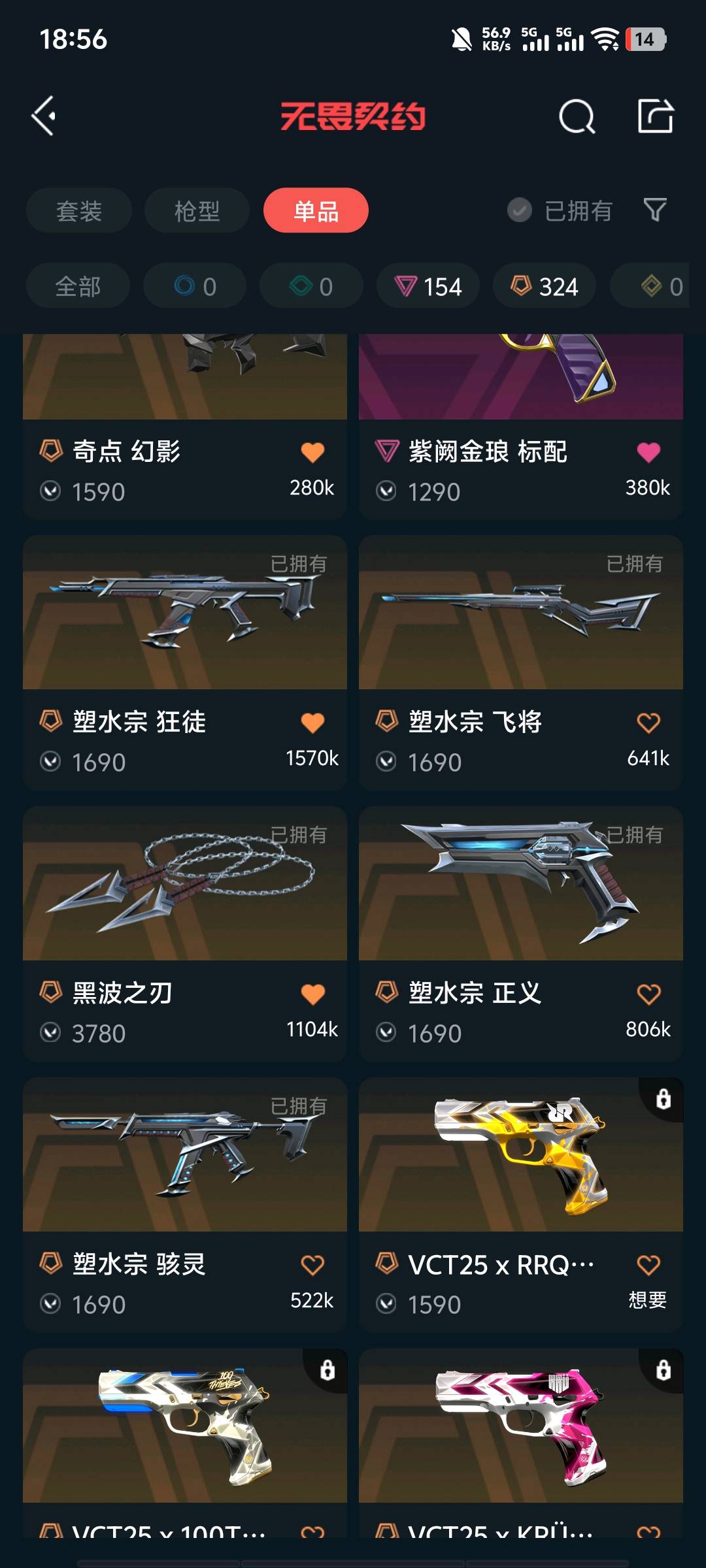Like the 塑水宗 飞将 skin
The height and width of the screenshot is (1568, 706).
coord(648,723)
